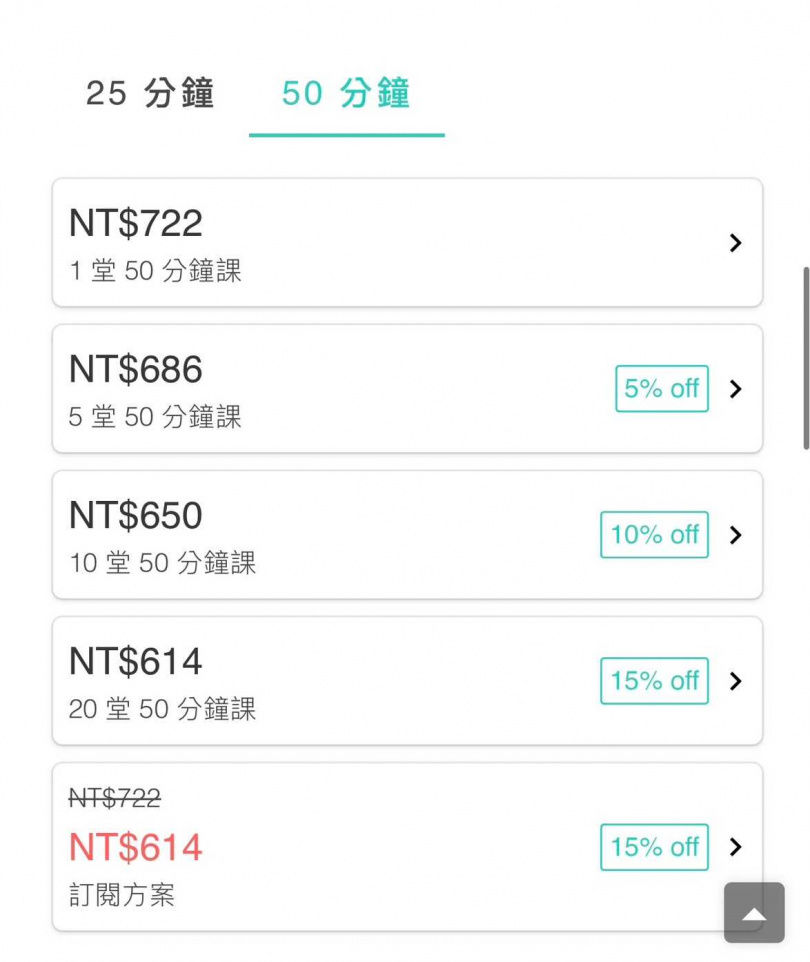This screenshot has width=810, height=962.
Task: Open the 1 堂 50 分鐘課 plan card
Action: pyautogui.click(x=400, y=242)
